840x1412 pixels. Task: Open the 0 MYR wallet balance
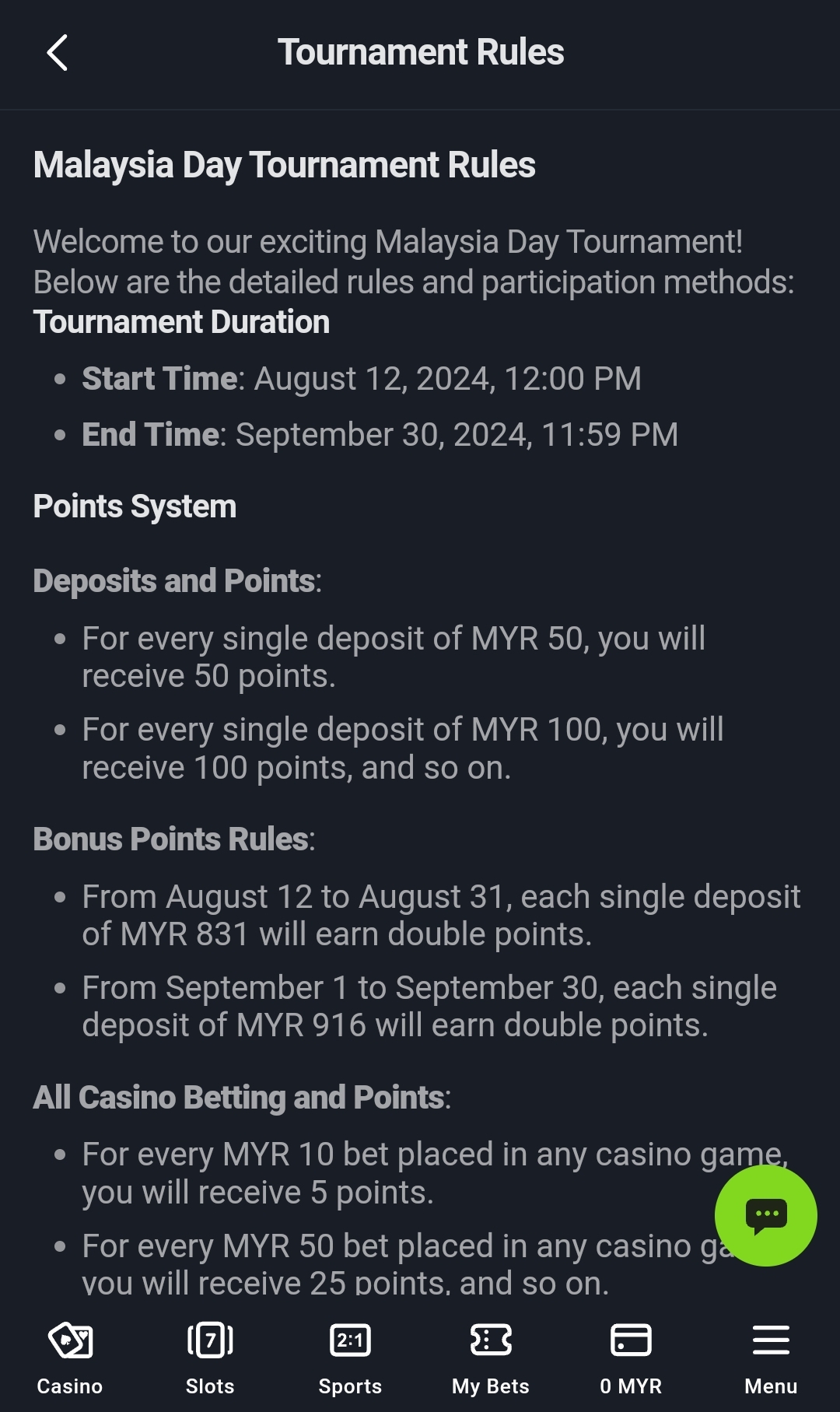click(631, 1358)
